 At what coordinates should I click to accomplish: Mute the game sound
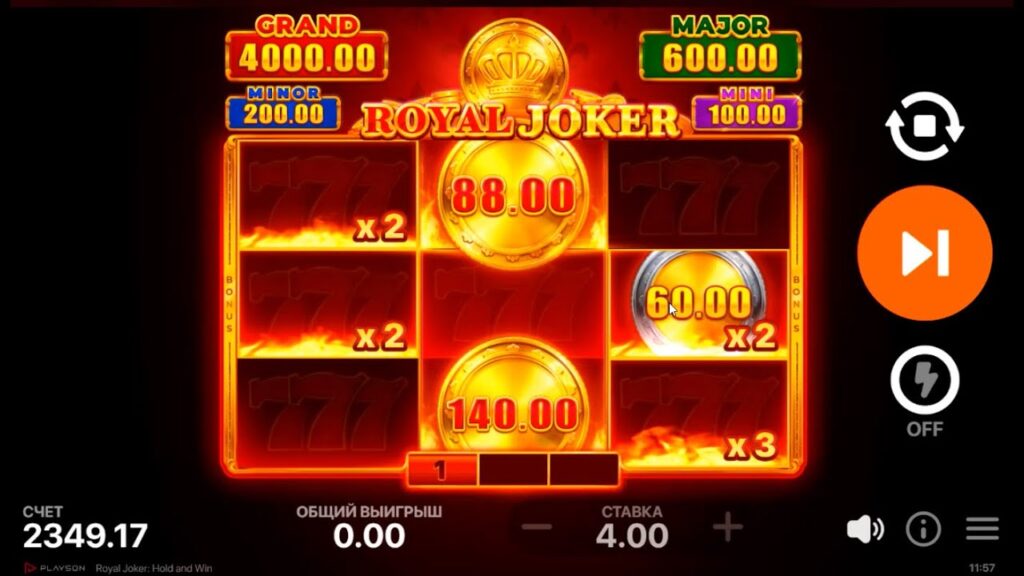pos(864,529)
